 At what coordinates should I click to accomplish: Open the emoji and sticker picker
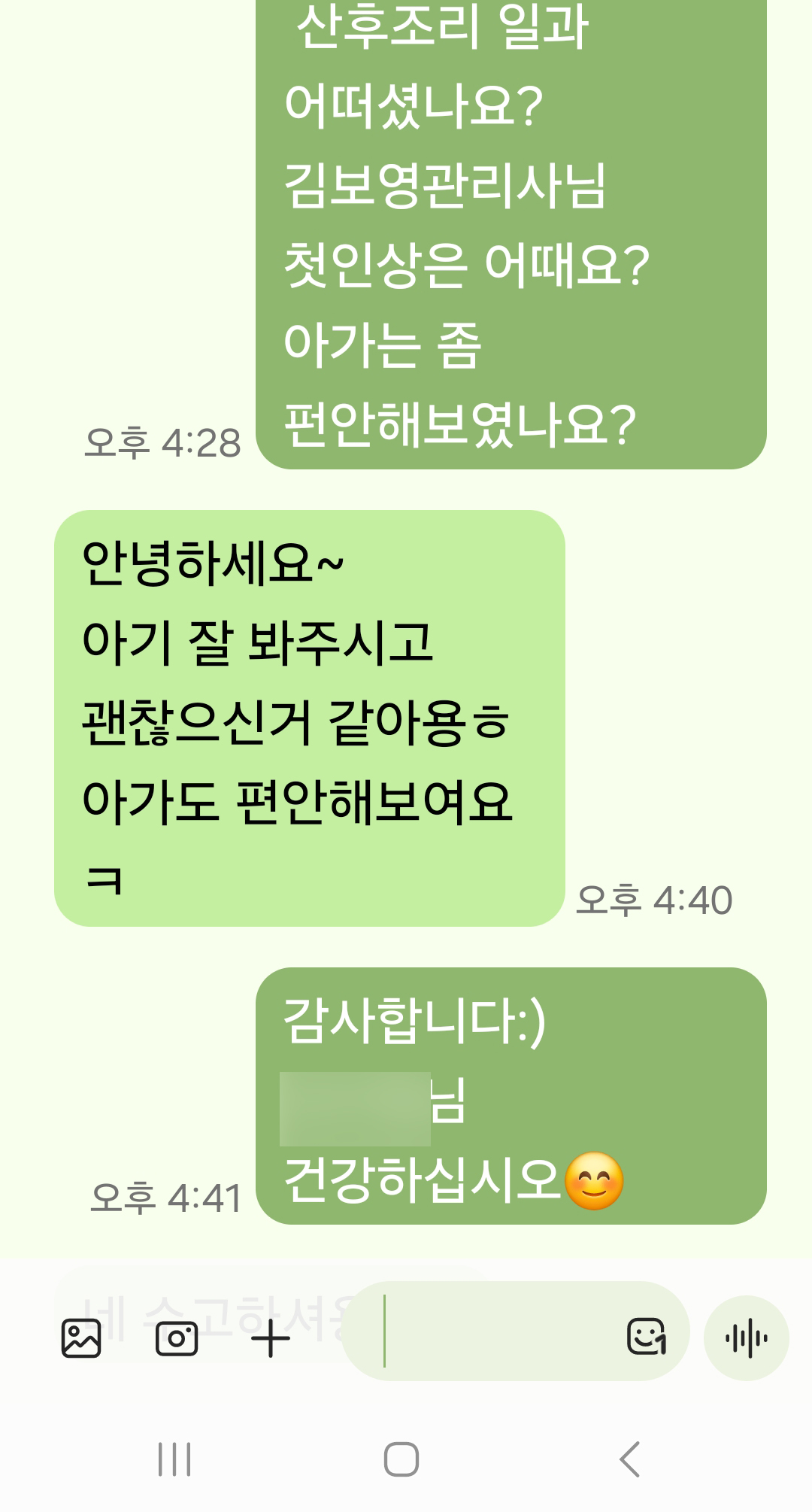(645, 1334)
